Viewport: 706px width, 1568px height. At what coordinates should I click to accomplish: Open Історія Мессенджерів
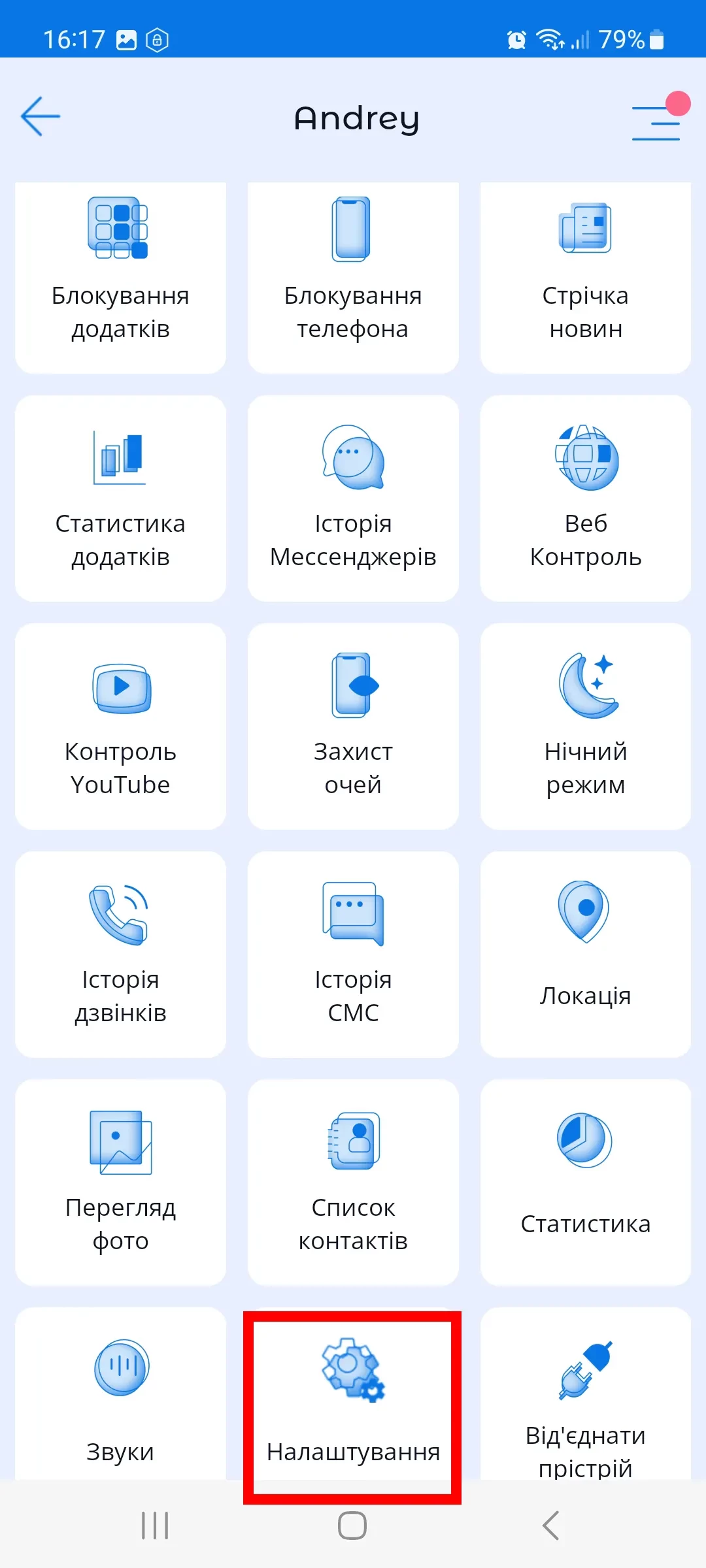tap(353, 498)
